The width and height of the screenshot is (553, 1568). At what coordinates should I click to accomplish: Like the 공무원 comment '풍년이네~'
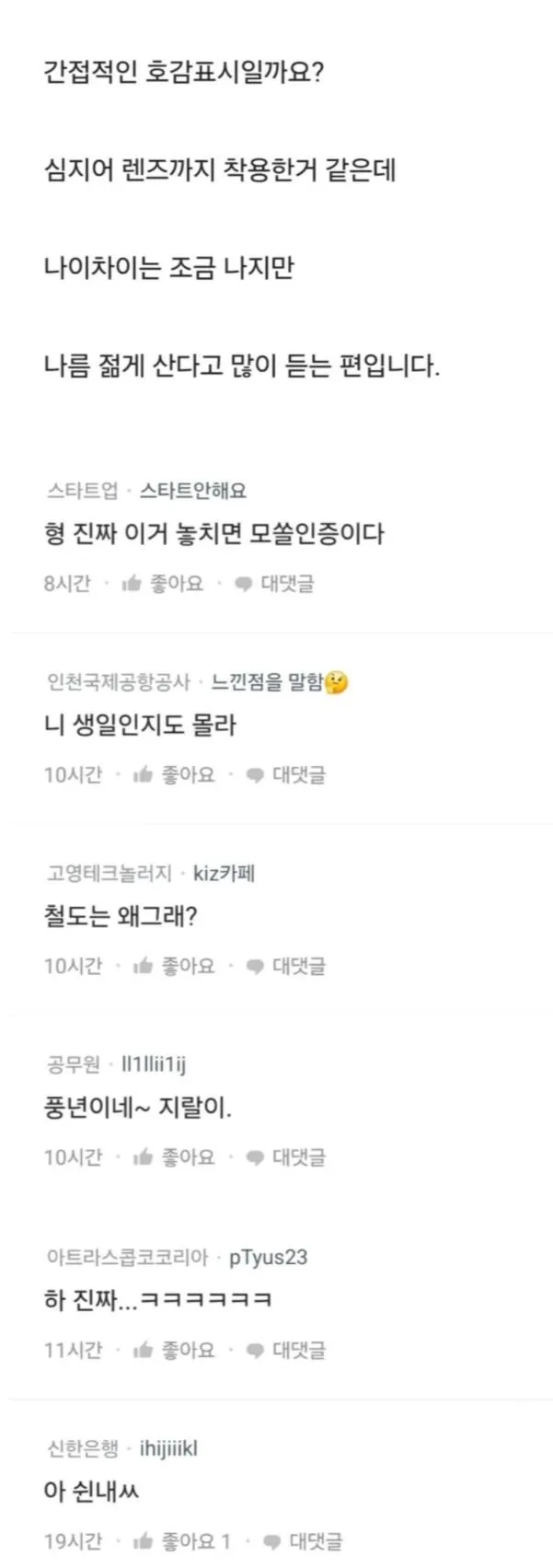click(x=174, y=1157)
